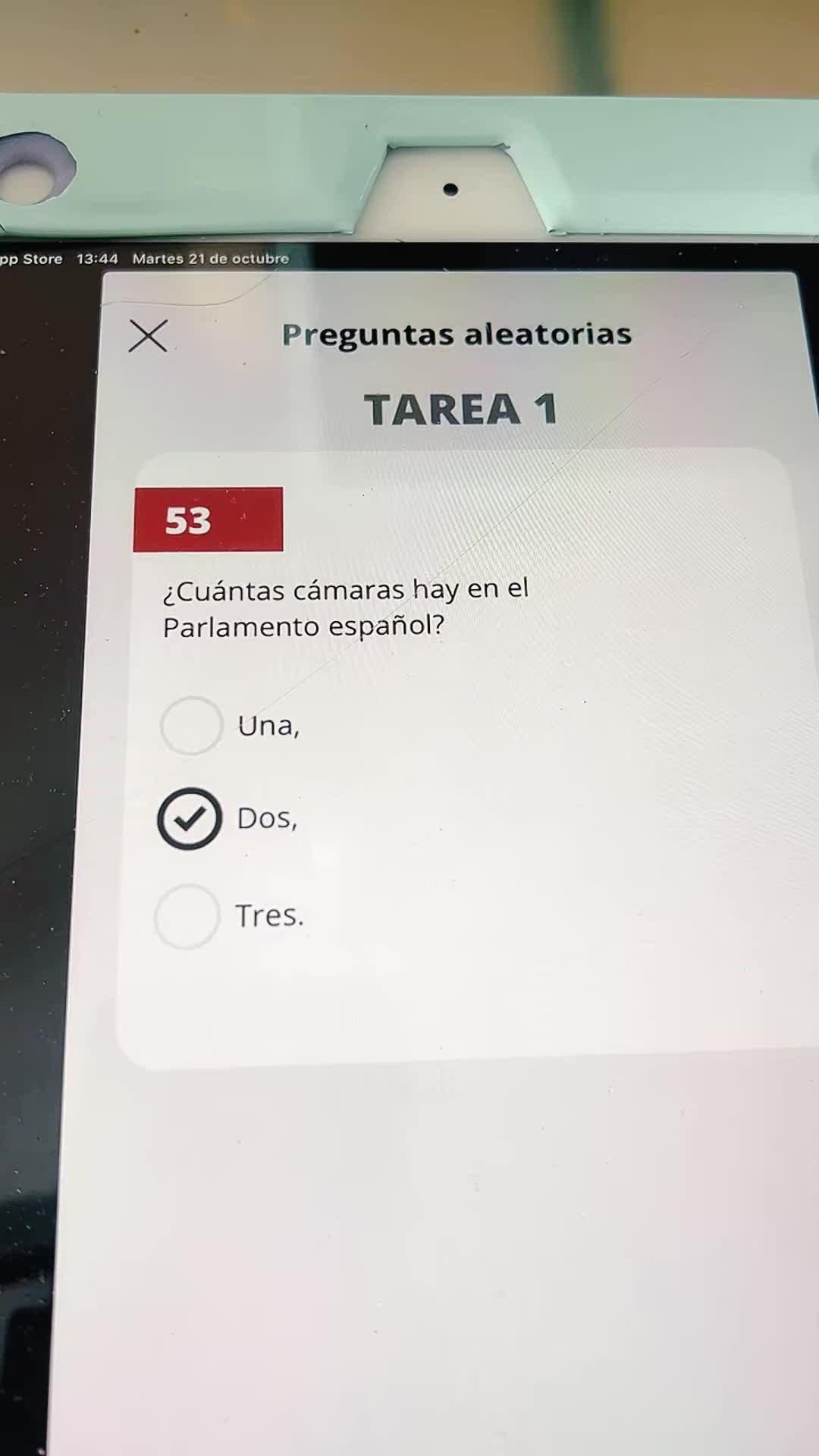
Task: Select the answer Una
Action: [x=192, y=726]
